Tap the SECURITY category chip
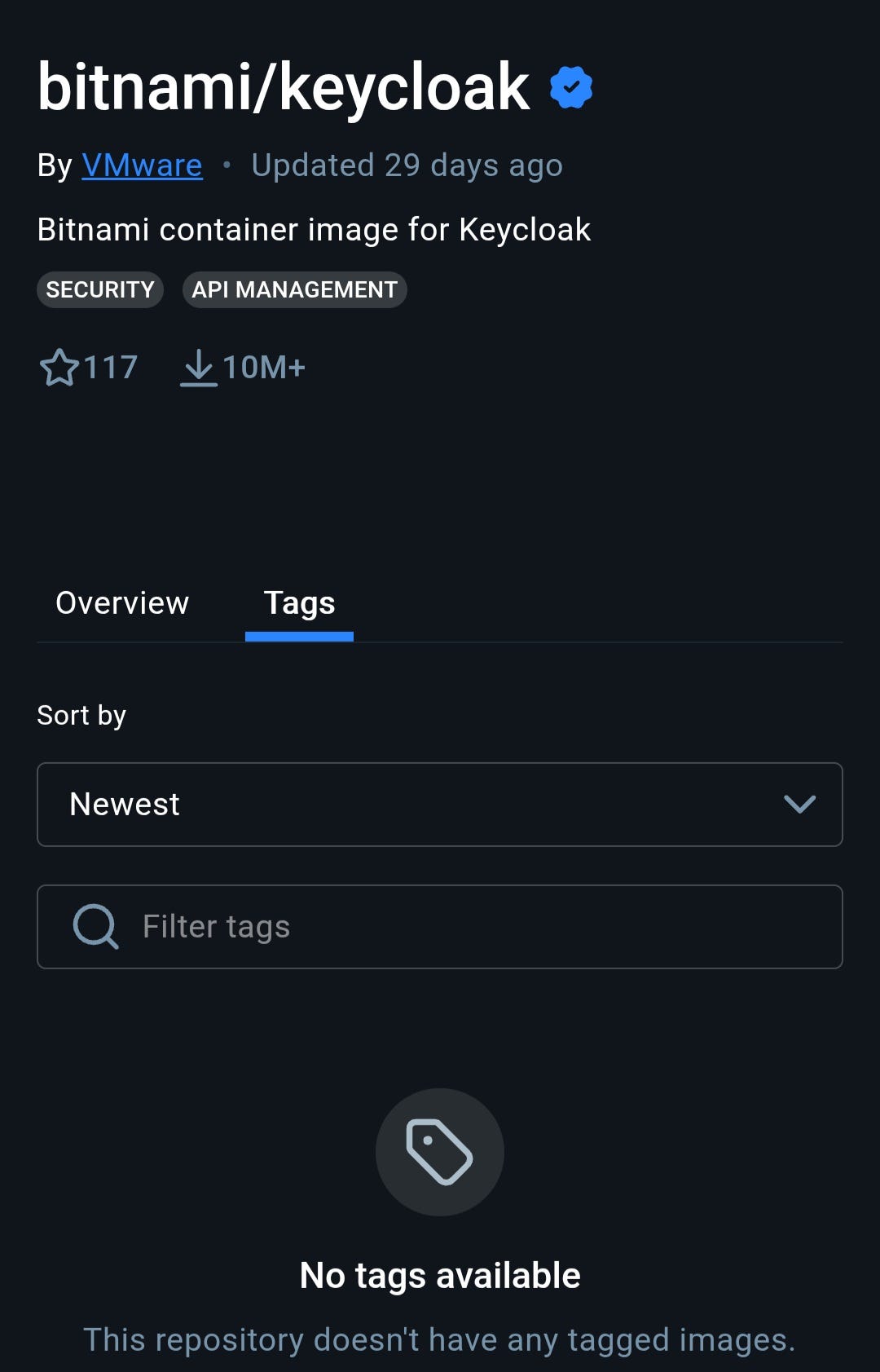 [100, 290]
